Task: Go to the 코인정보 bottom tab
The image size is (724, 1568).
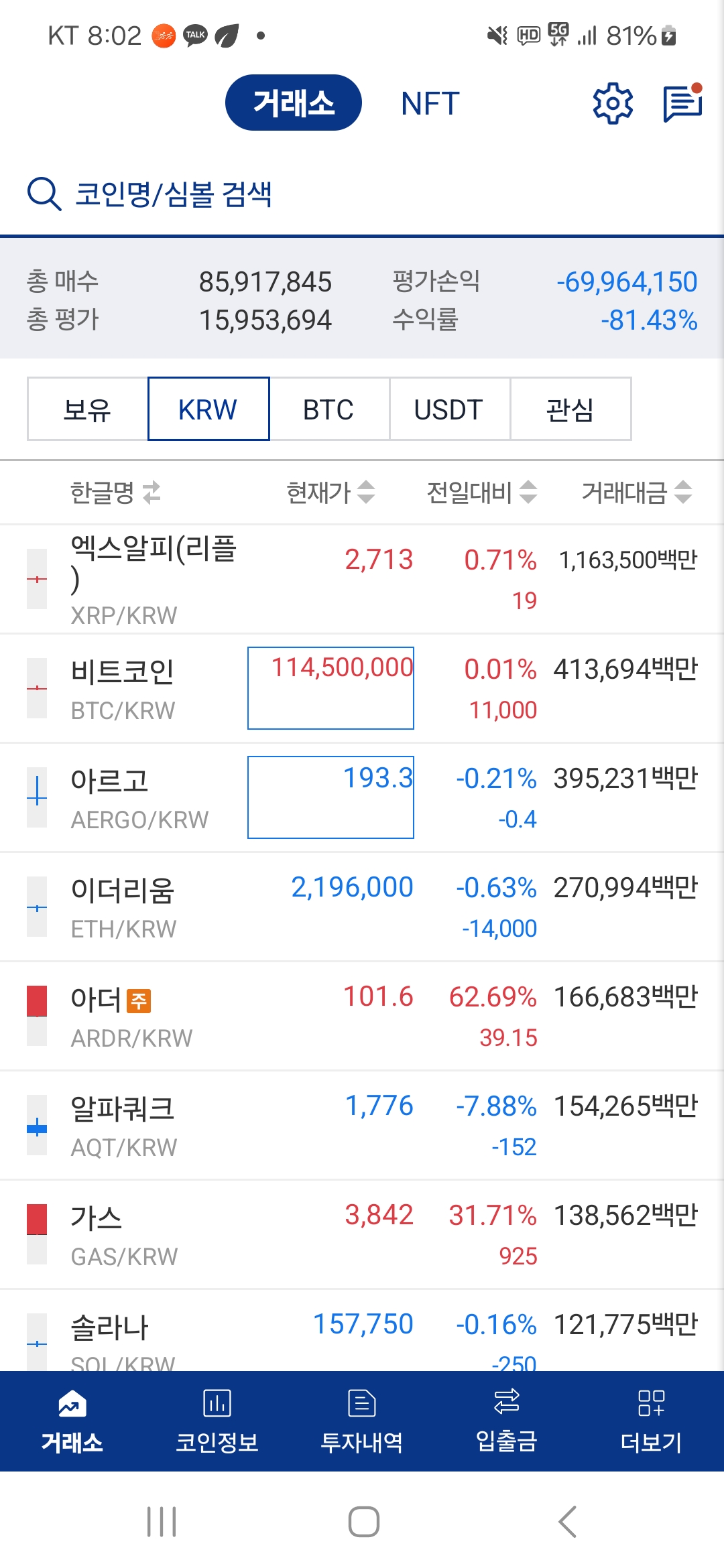Action: coord(217,1421)
